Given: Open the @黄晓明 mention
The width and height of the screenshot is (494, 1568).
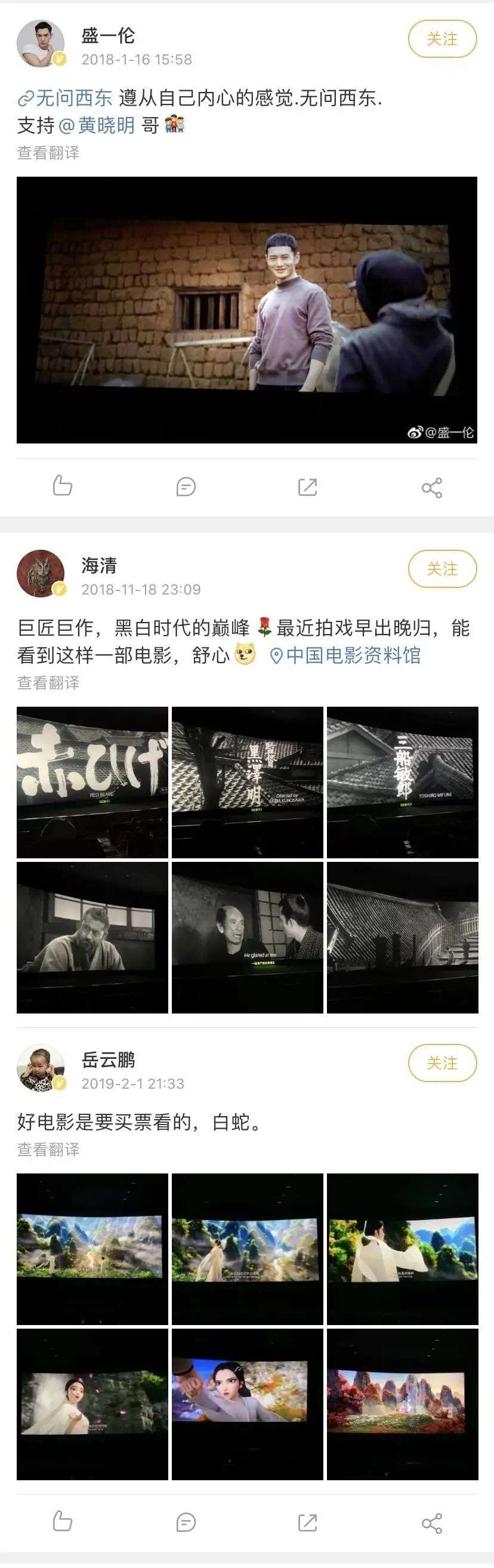Looking at the screenshot, I should pyautogui.click(x=97, y=125).
